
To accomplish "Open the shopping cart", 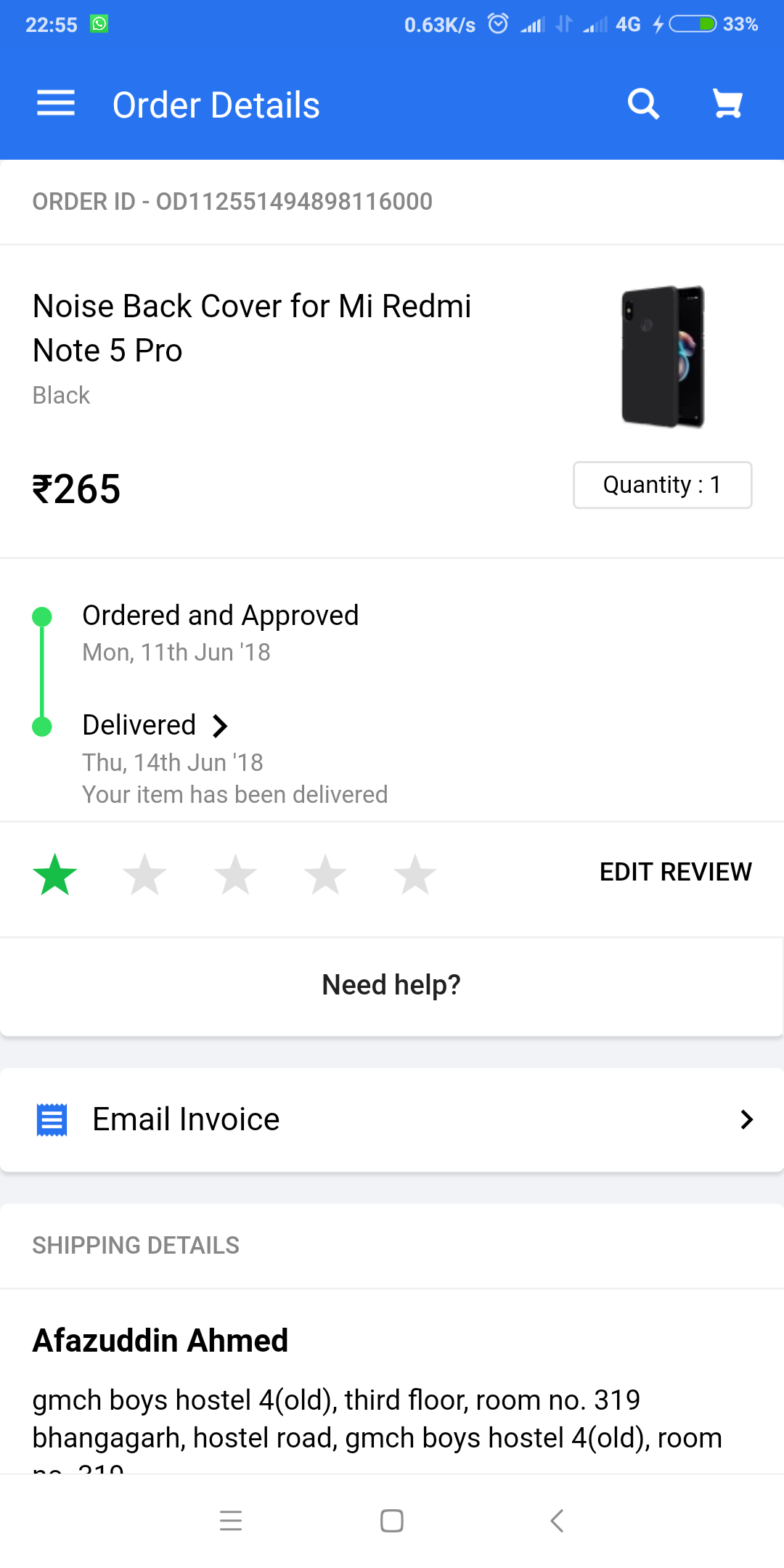I will click(x=727, y=104).
